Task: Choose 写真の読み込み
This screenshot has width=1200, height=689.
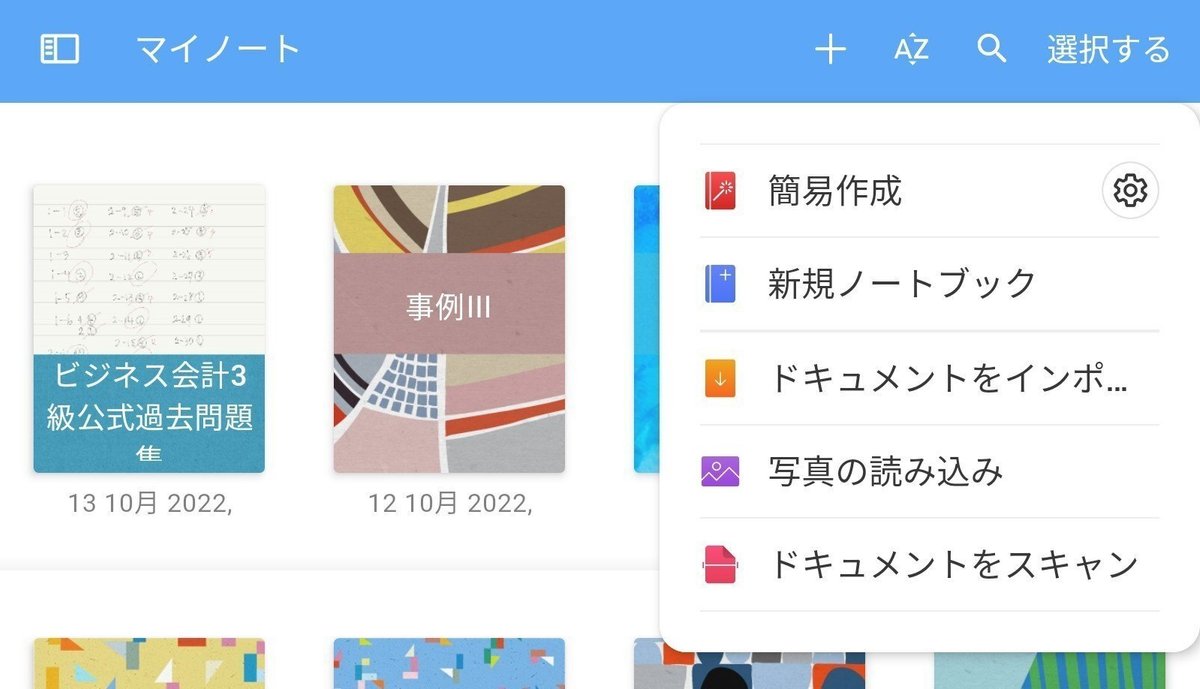Action: (x=885, y=471)
